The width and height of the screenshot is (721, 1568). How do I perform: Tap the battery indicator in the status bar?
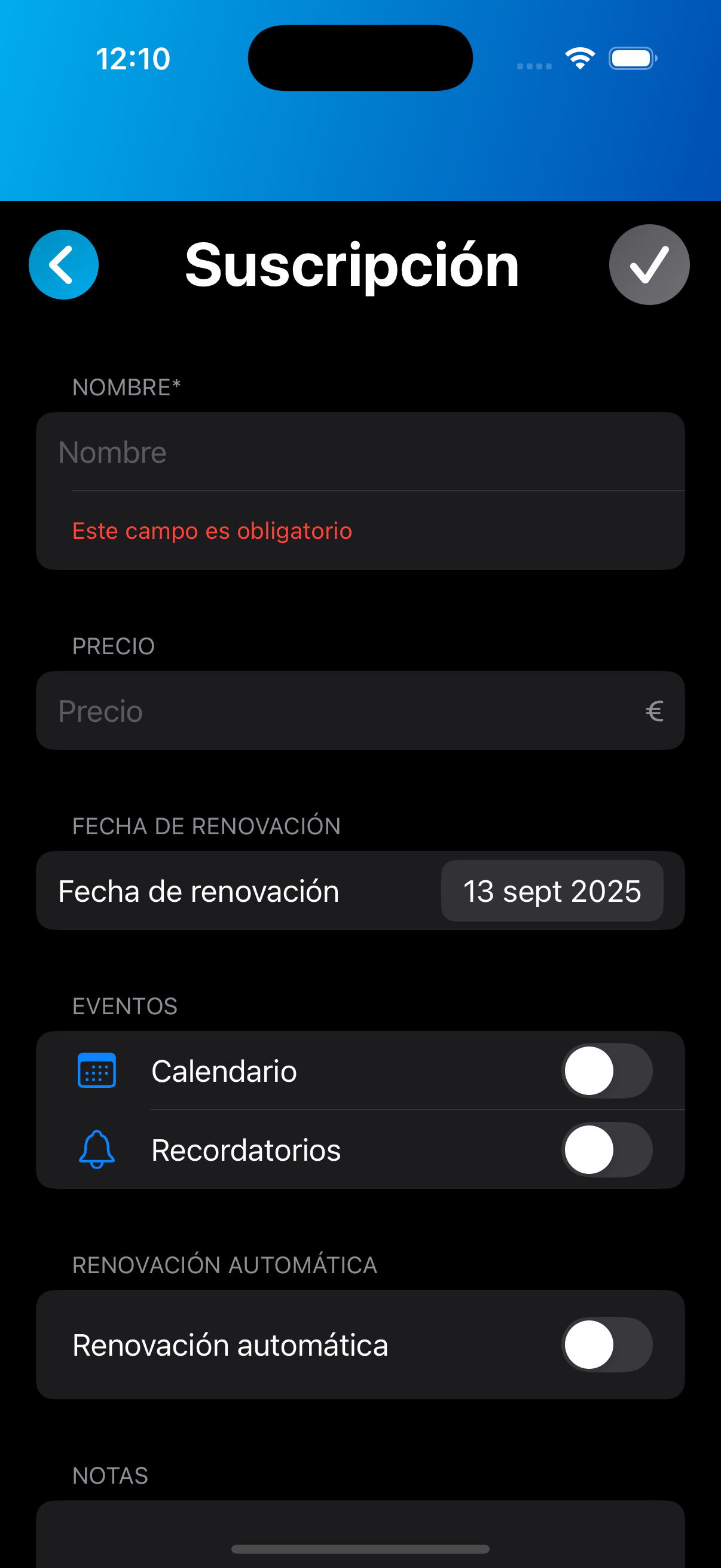click(631, 58)
